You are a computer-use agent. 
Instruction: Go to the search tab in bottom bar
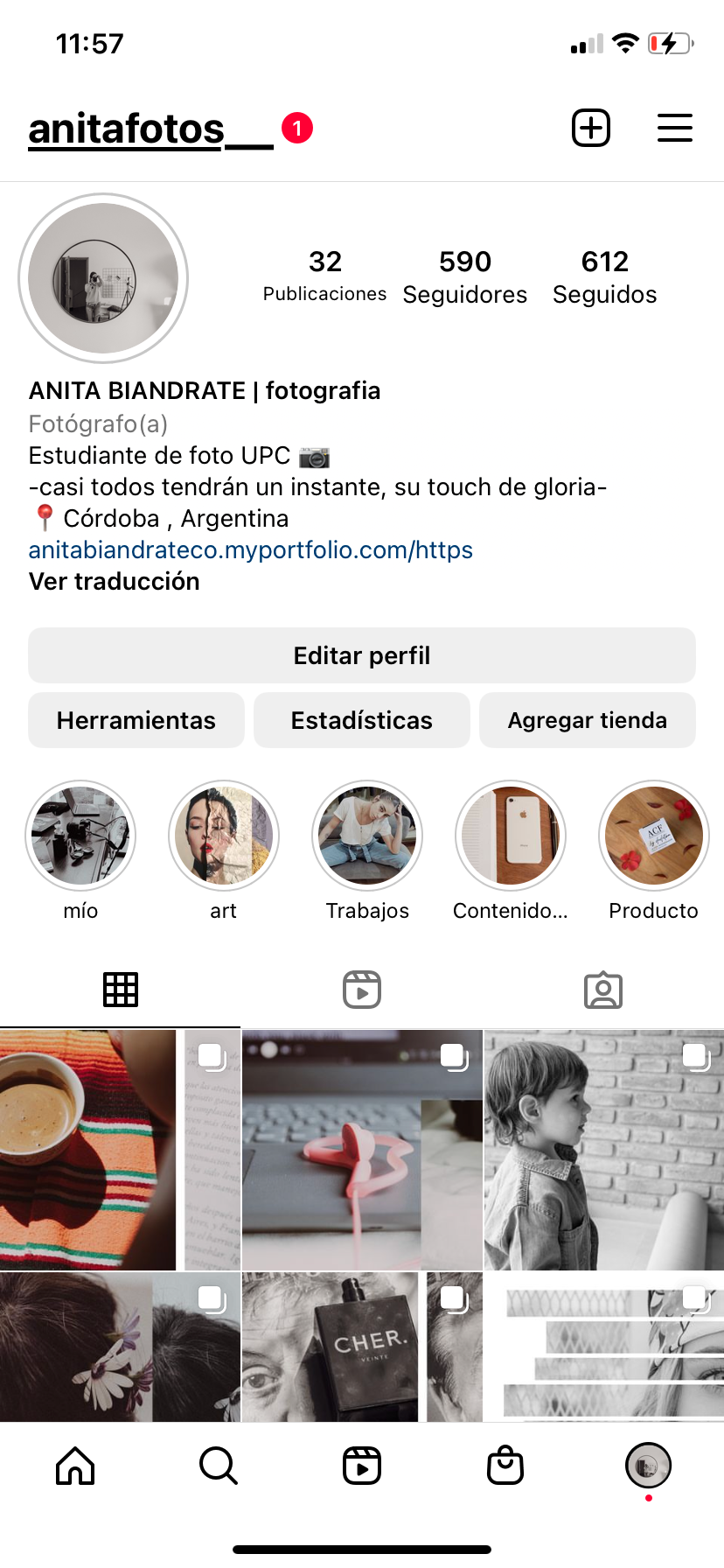[219, 1466]
